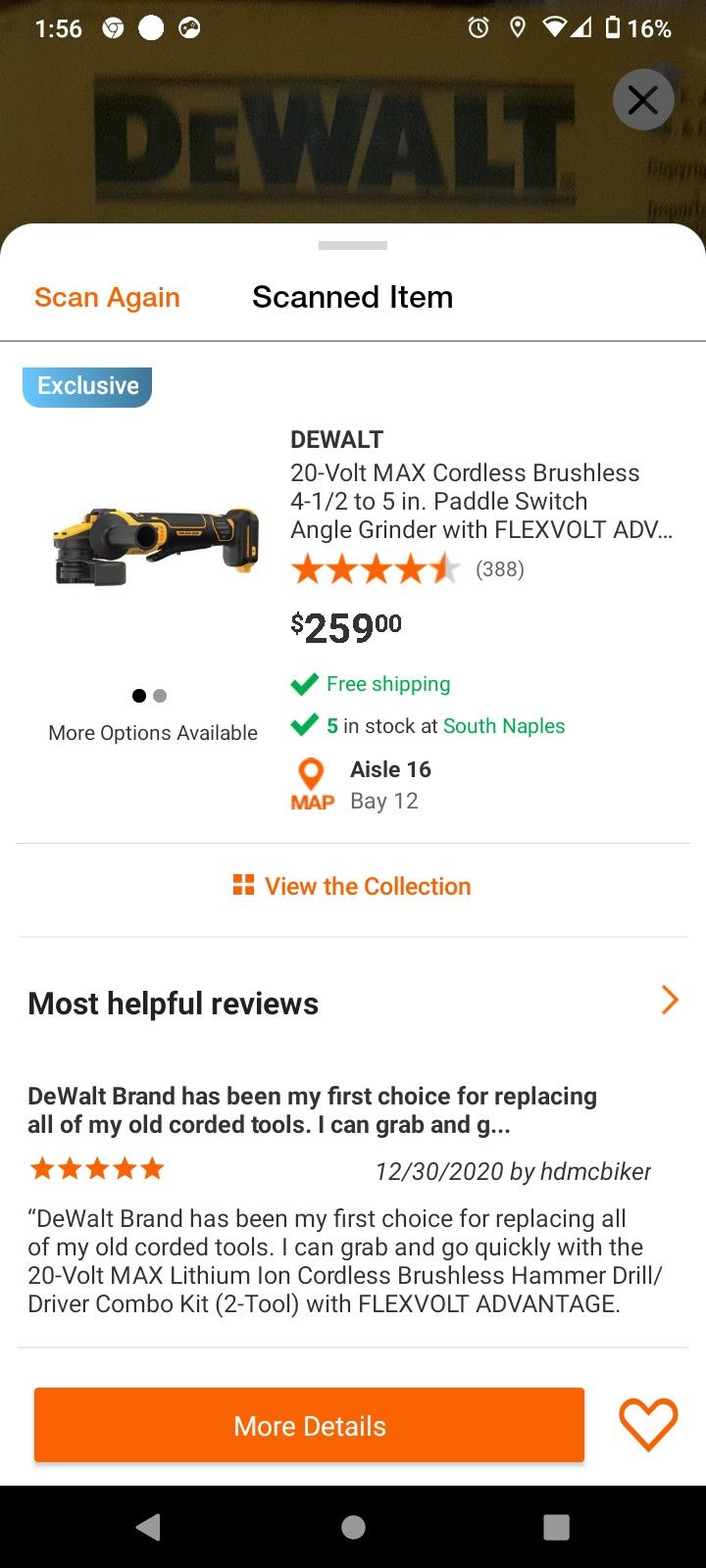Open the store MAP for Aisle 16
Screen dimensions: 706x1568
click(312, 785)
